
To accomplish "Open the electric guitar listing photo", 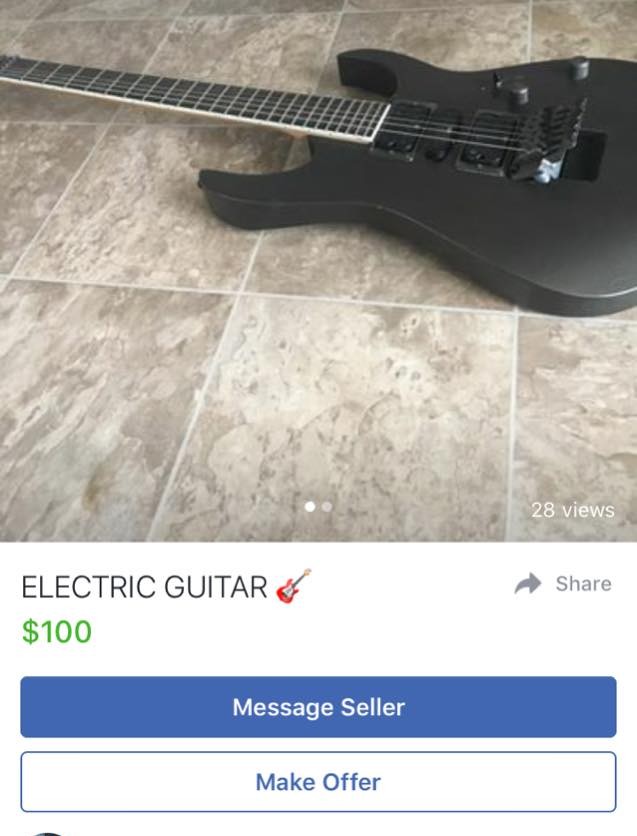I will (x=318, y=270).
